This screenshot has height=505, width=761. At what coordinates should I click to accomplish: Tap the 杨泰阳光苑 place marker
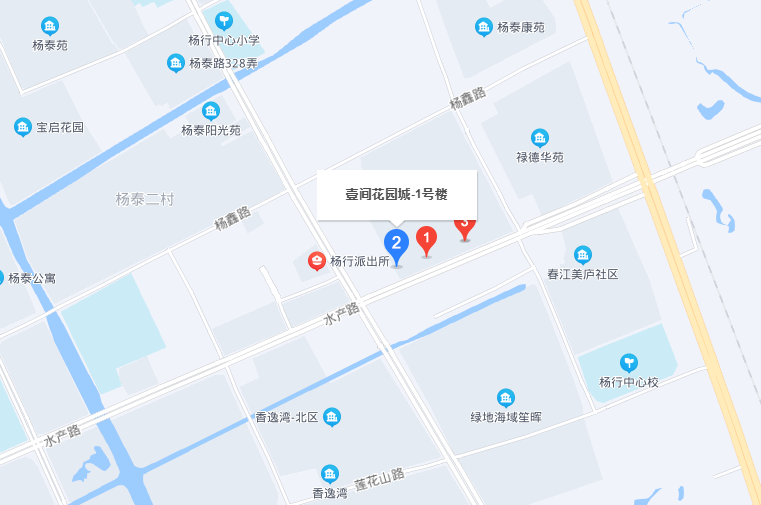click(211, 111)
